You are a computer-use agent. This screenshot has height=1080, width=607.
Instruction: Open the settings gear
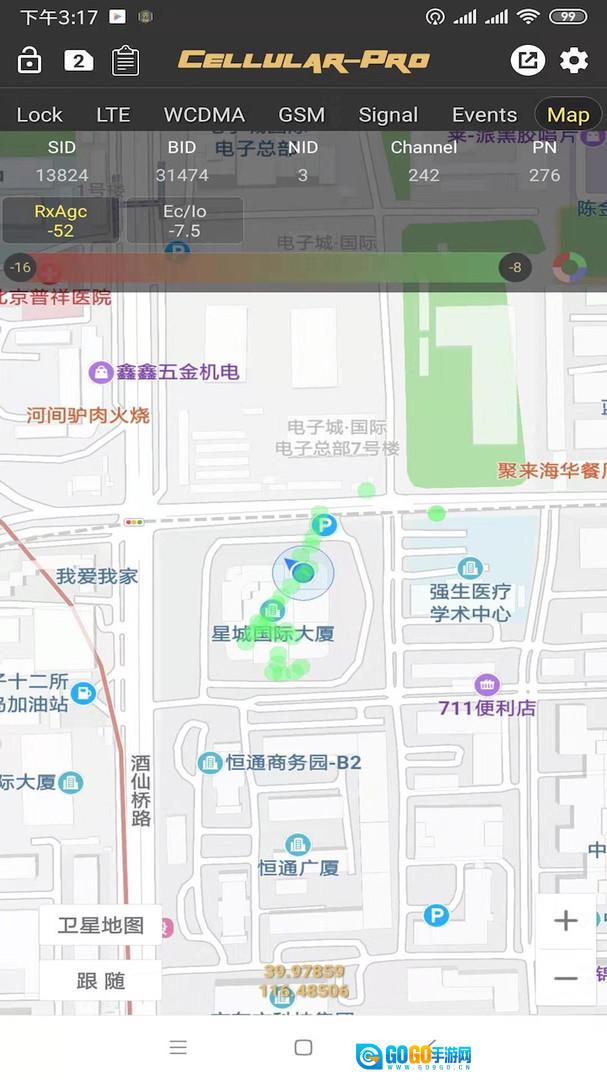coord(574,61)
